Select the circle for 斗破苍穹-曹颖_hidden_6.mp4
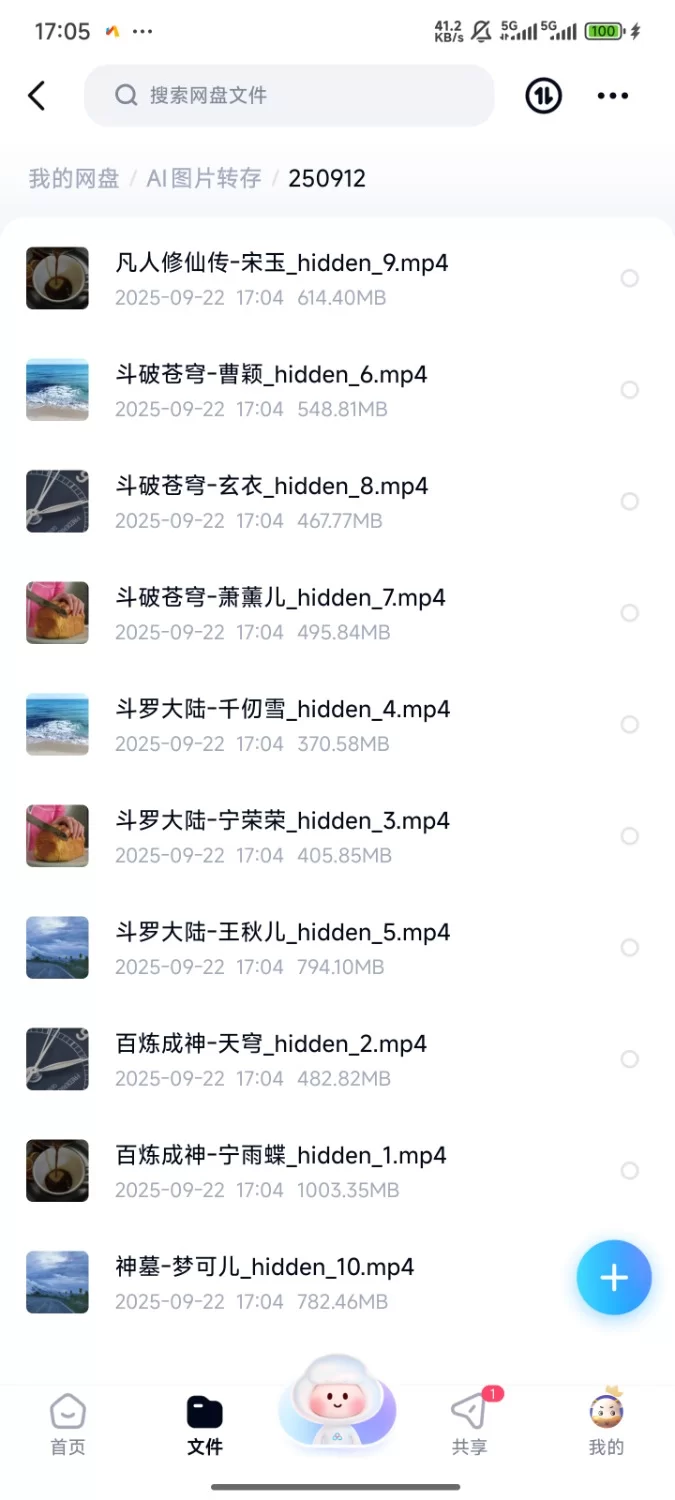Screen dimensions: 675x1500 coord(629,390)
